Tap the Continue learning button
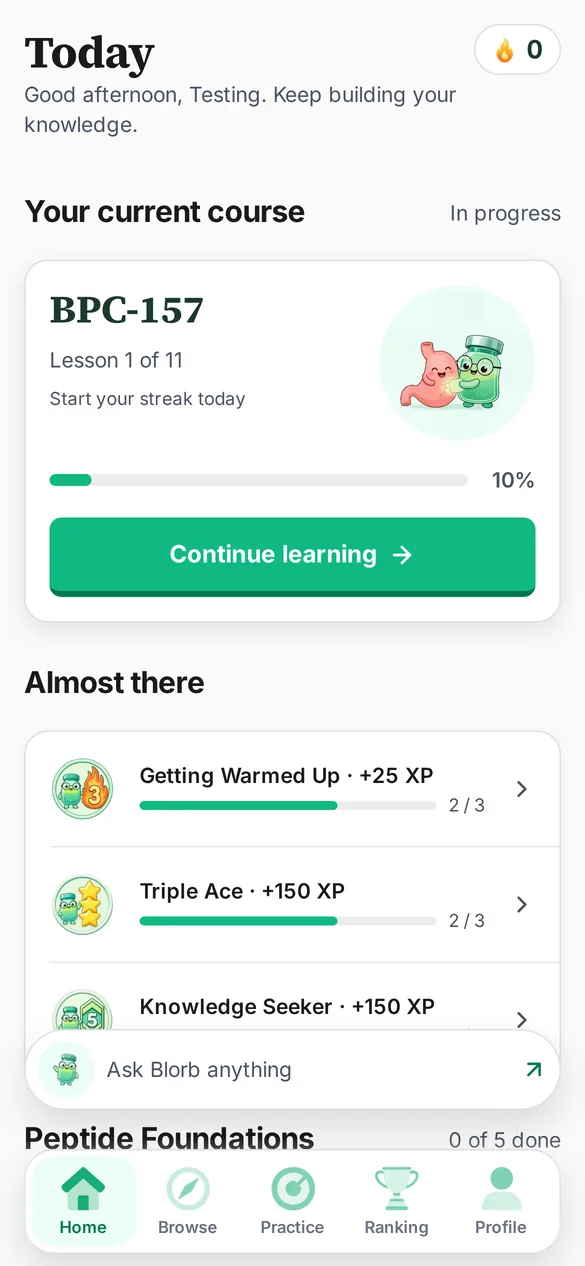 tap(292, 556)
